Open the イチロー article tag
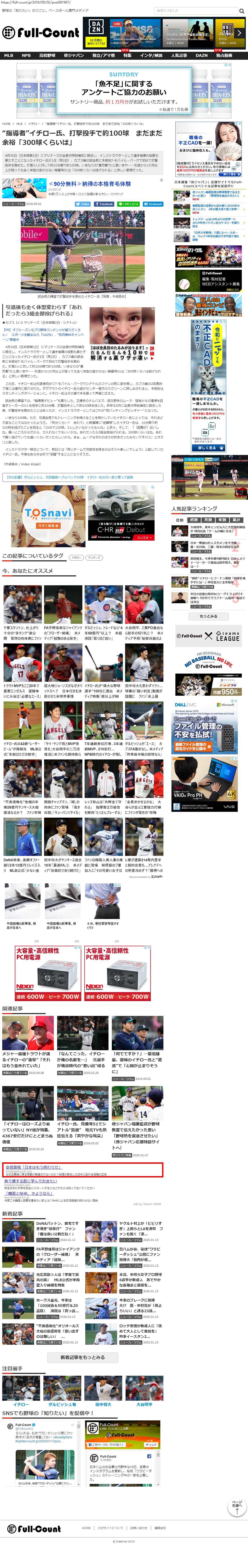The height and width of the screenshot is (1568, 248). pyautogui.click(x=76, y=557)
